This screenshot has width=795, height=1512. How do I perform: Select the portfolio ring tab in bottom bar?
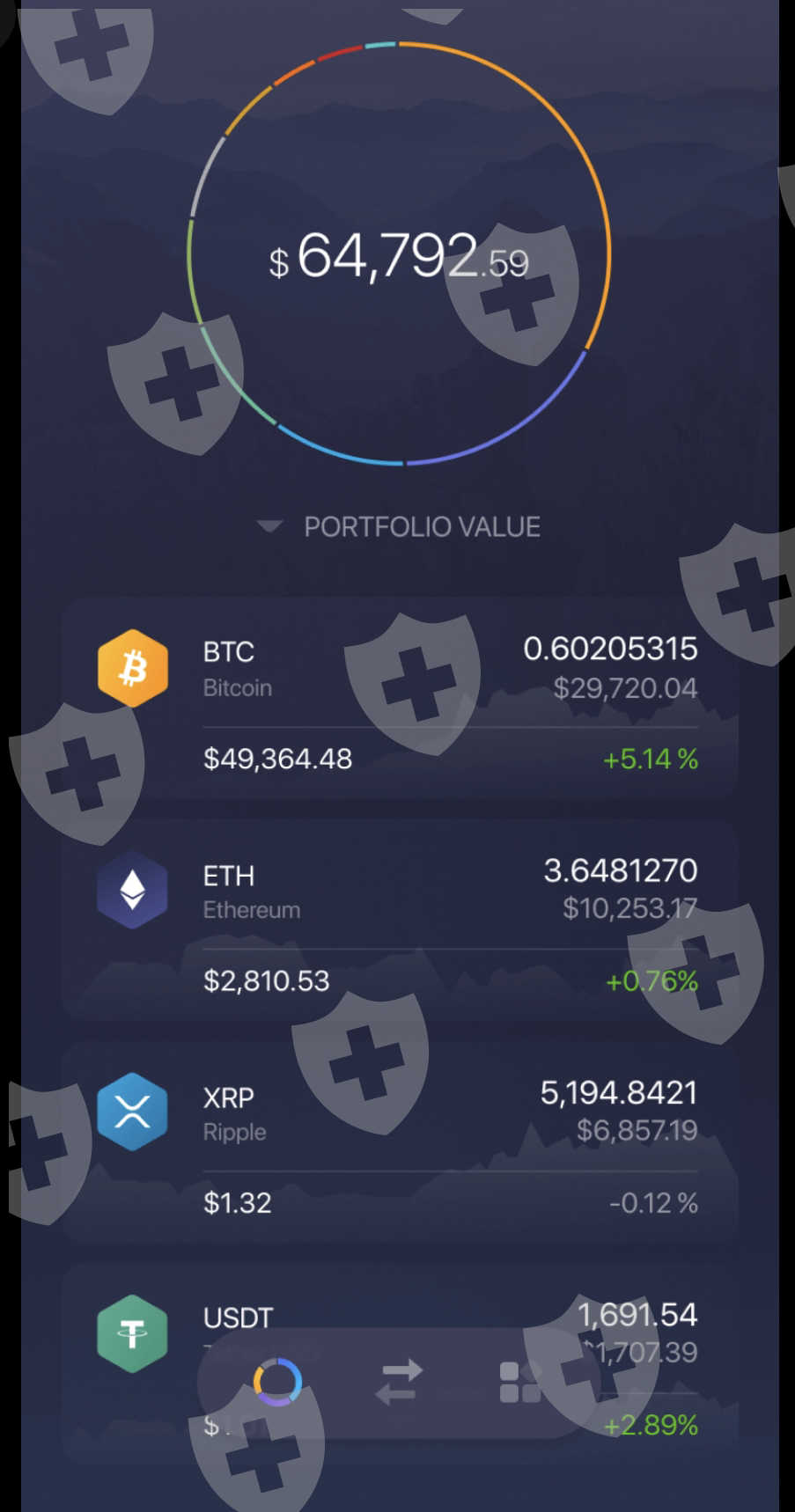click(277, 1382)
